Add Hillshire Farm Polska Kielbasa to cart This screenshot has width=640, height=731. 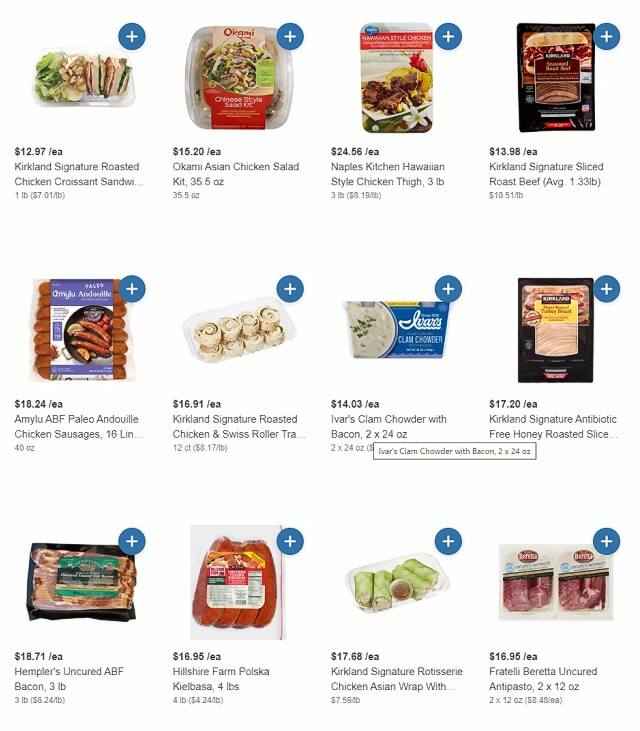coord(289,542)
